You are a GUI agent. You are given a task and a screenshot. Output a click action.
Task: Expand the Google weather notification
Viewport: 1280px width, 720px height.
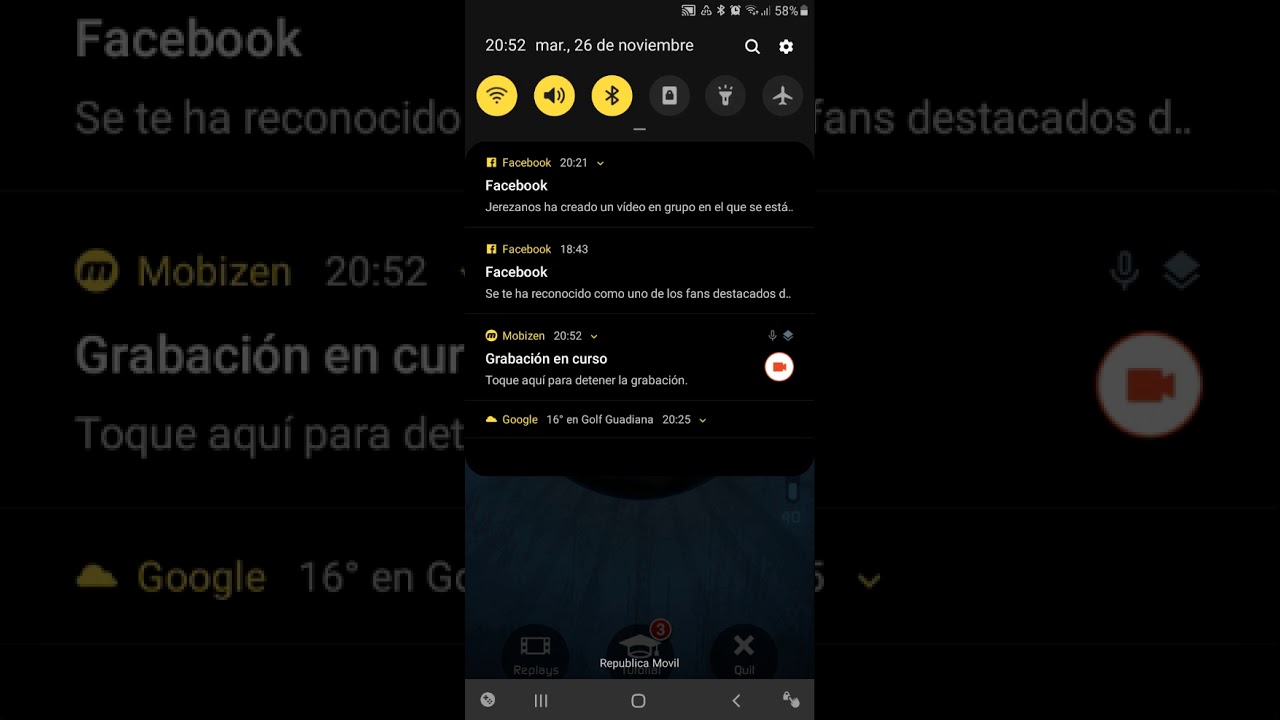click(702, 420)
